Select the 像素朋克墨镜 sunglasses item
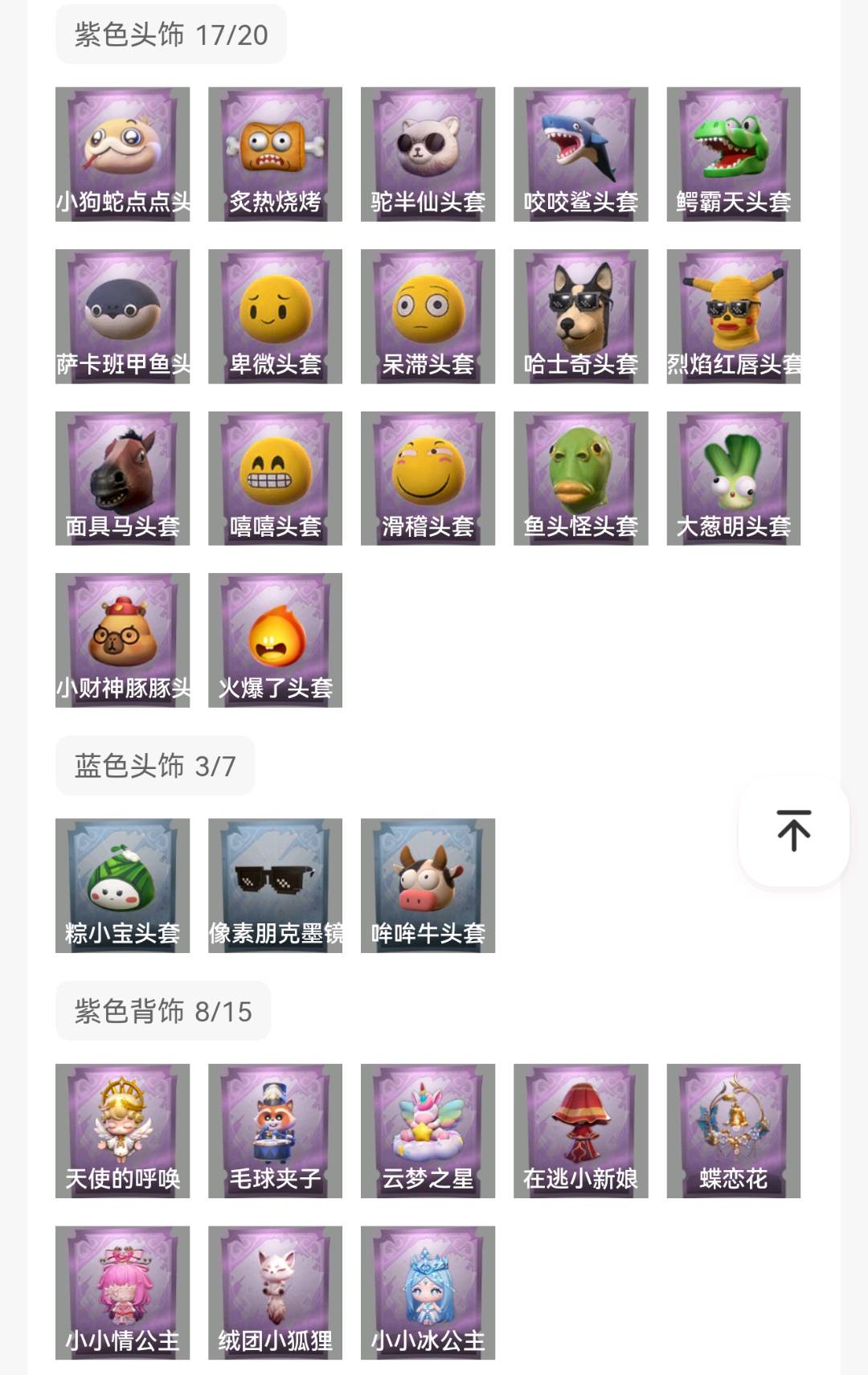The height and width of the screenshot is (1375, 868). (x=275, y=886)
